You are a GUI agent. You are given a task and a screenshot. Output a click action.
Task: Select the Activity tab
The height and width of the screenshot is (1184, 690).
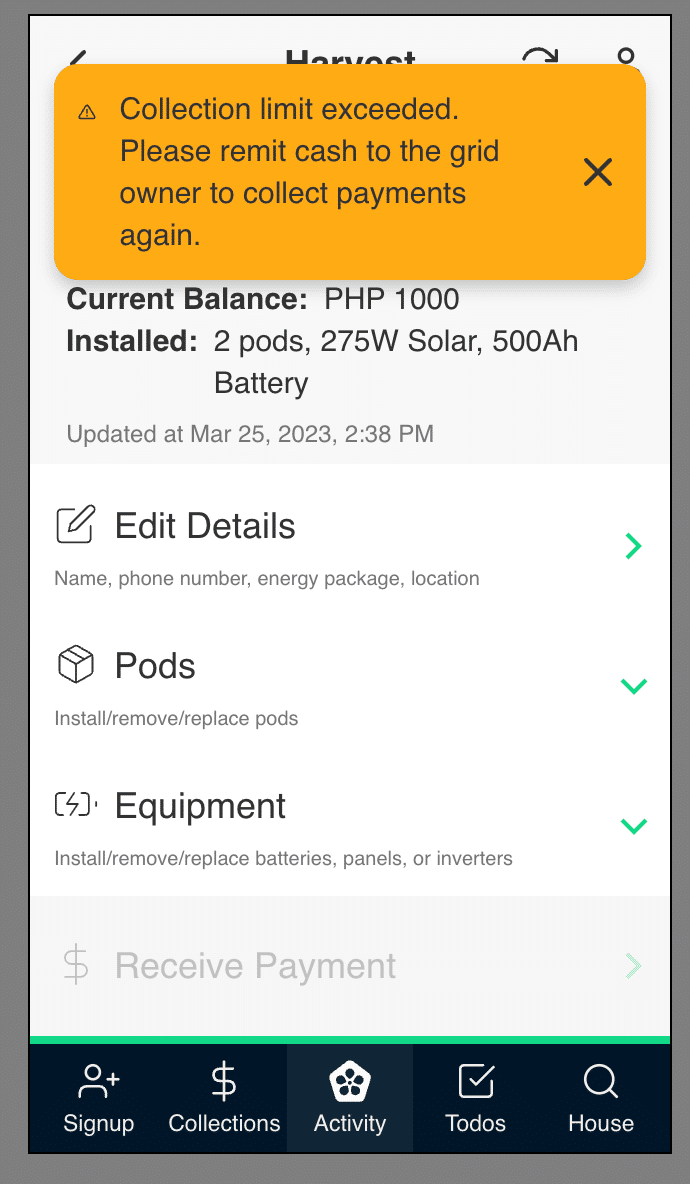350,1098
